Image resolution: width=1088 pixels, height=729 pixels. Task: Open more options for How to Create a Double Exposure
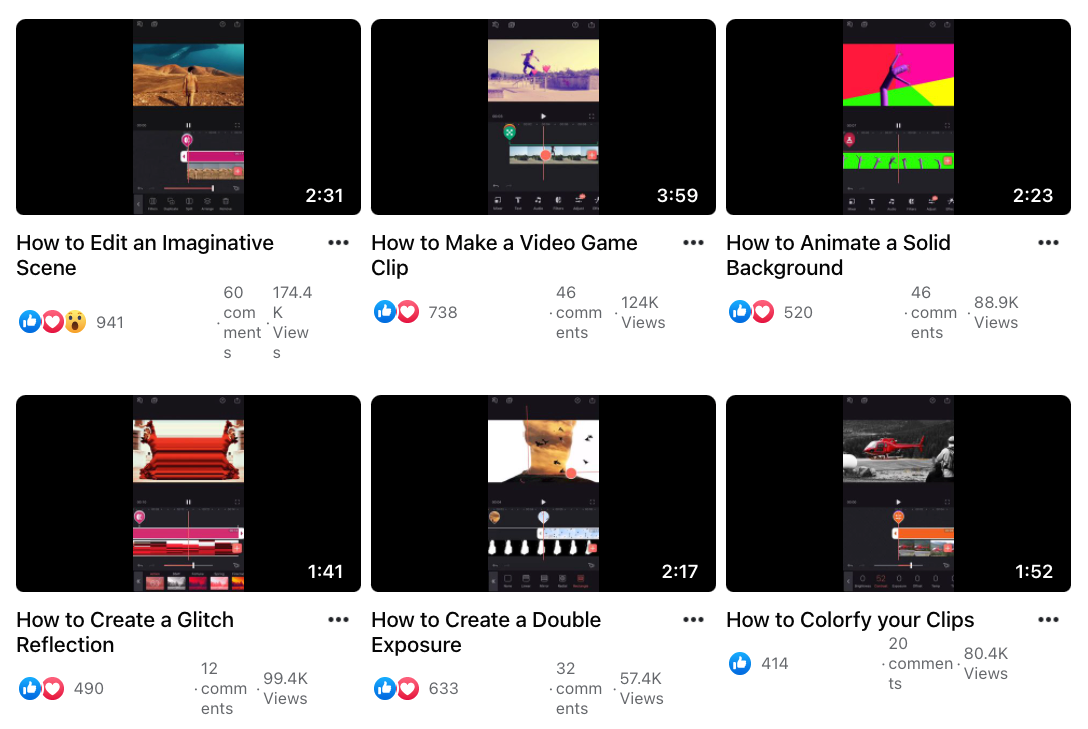click(x=693, y=620)
